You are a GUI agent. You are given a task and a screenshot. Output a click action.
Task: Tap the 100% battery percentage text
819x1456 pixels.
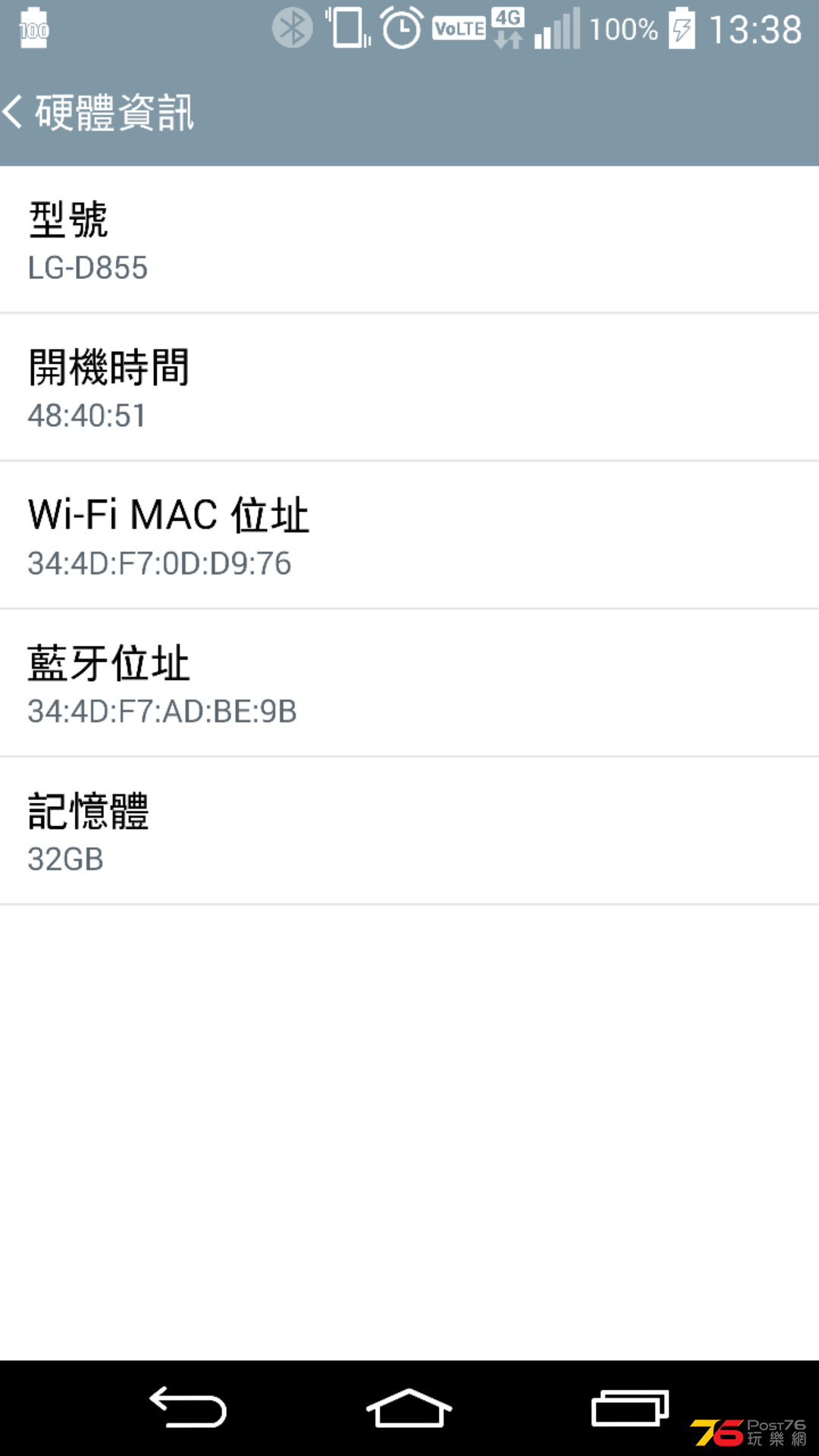(624, 29)
